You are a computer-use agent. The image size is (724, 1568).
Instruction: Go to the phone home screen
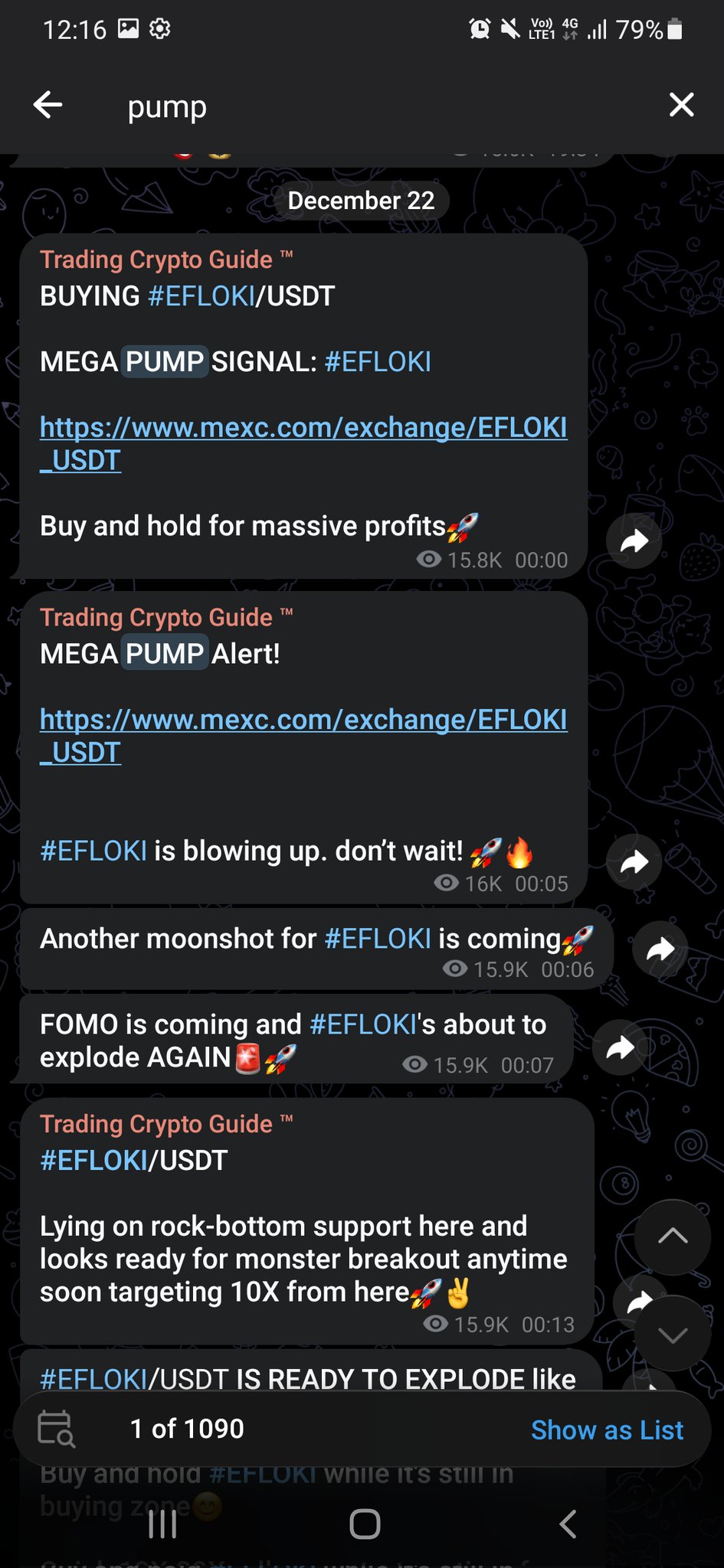click(x=365, y=1524)
